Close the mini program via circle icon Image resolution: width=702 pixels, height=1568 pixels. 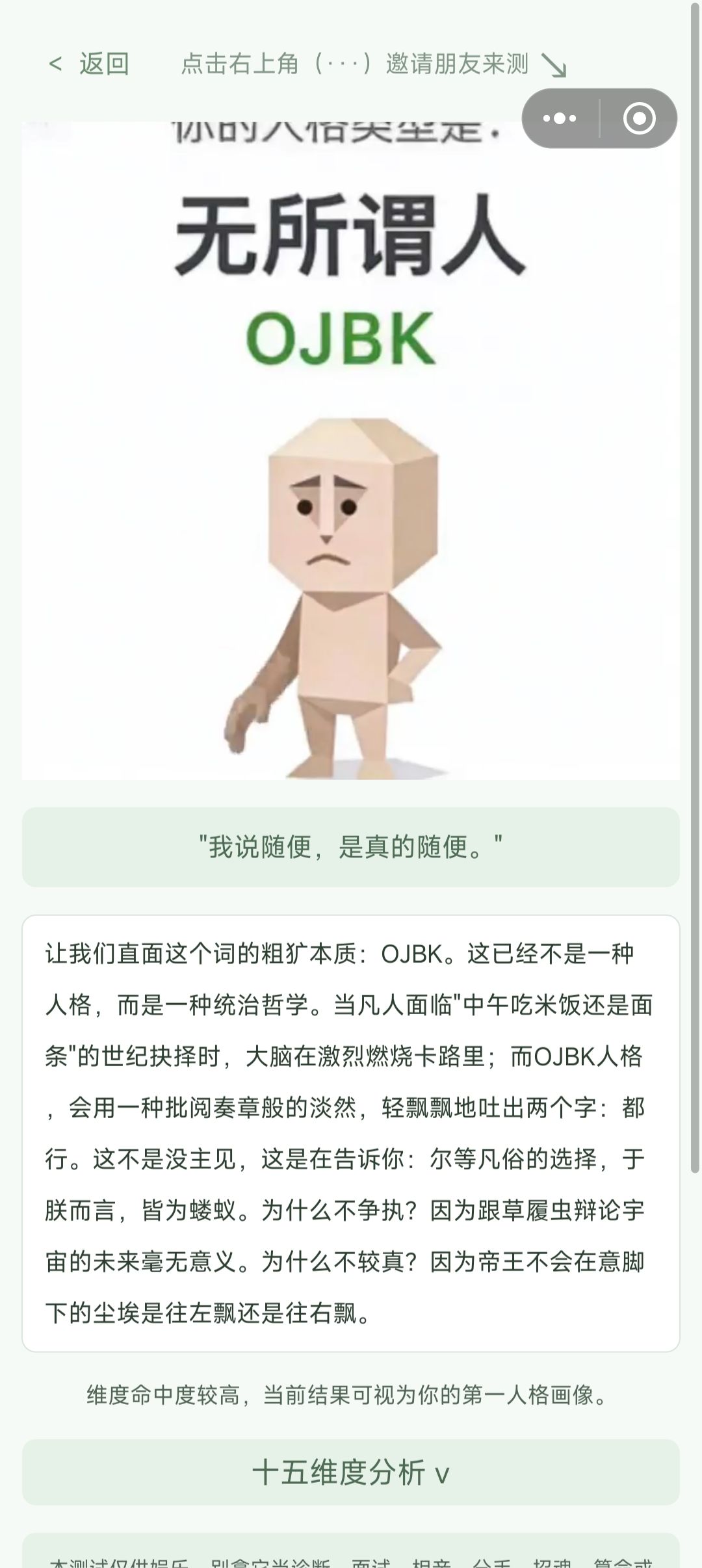639,118
